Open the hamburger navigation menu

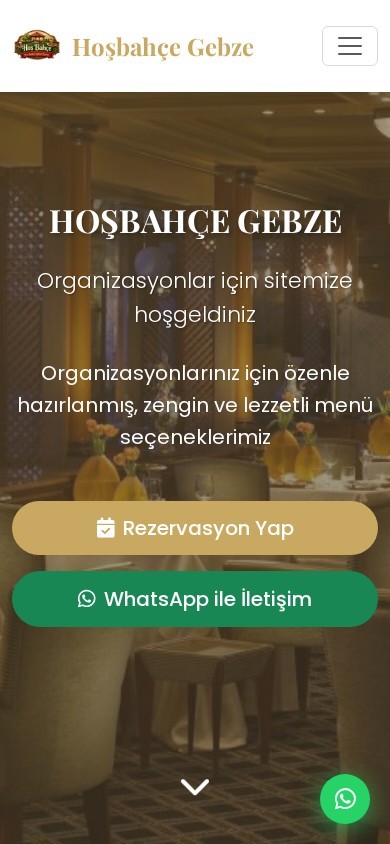tap(350, 46)
